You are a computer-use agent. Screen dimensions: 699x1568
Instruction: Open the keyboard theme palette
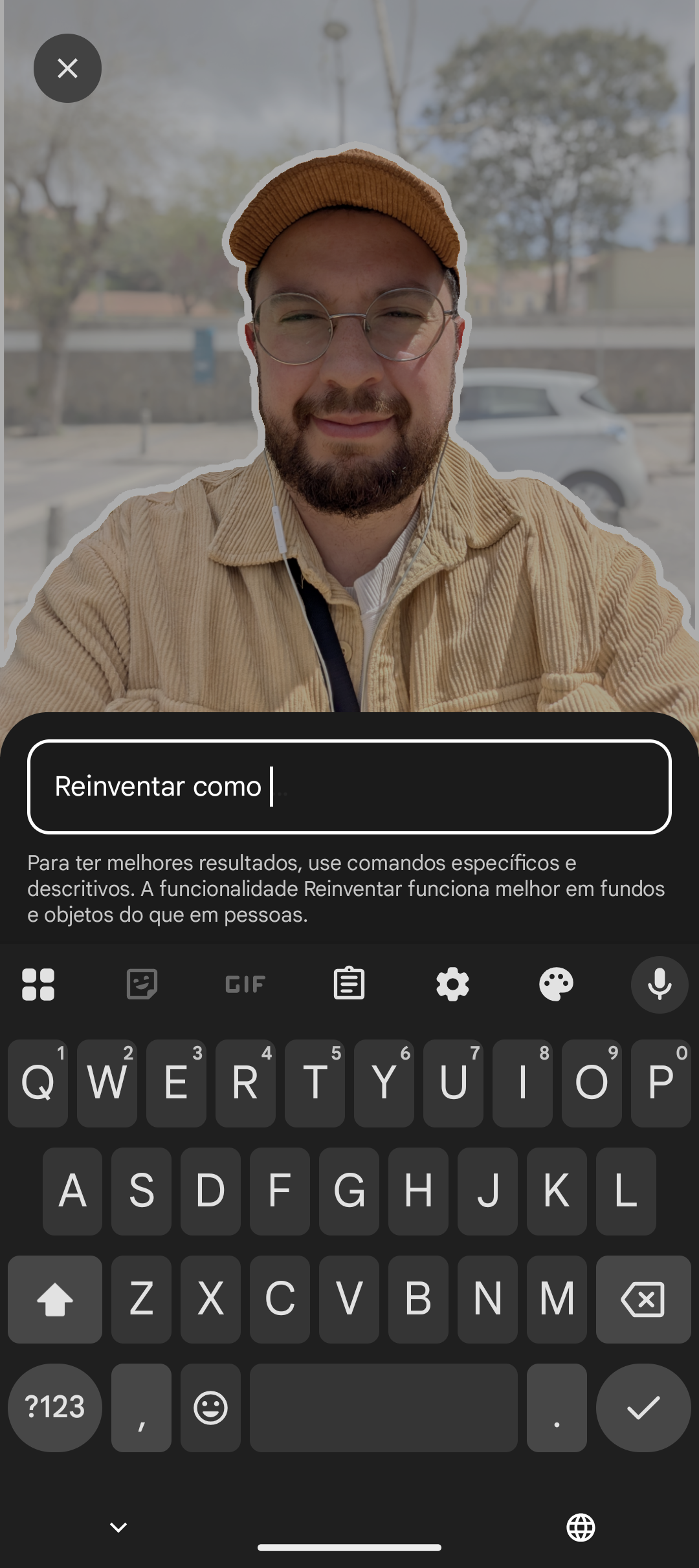click(556, 985)
